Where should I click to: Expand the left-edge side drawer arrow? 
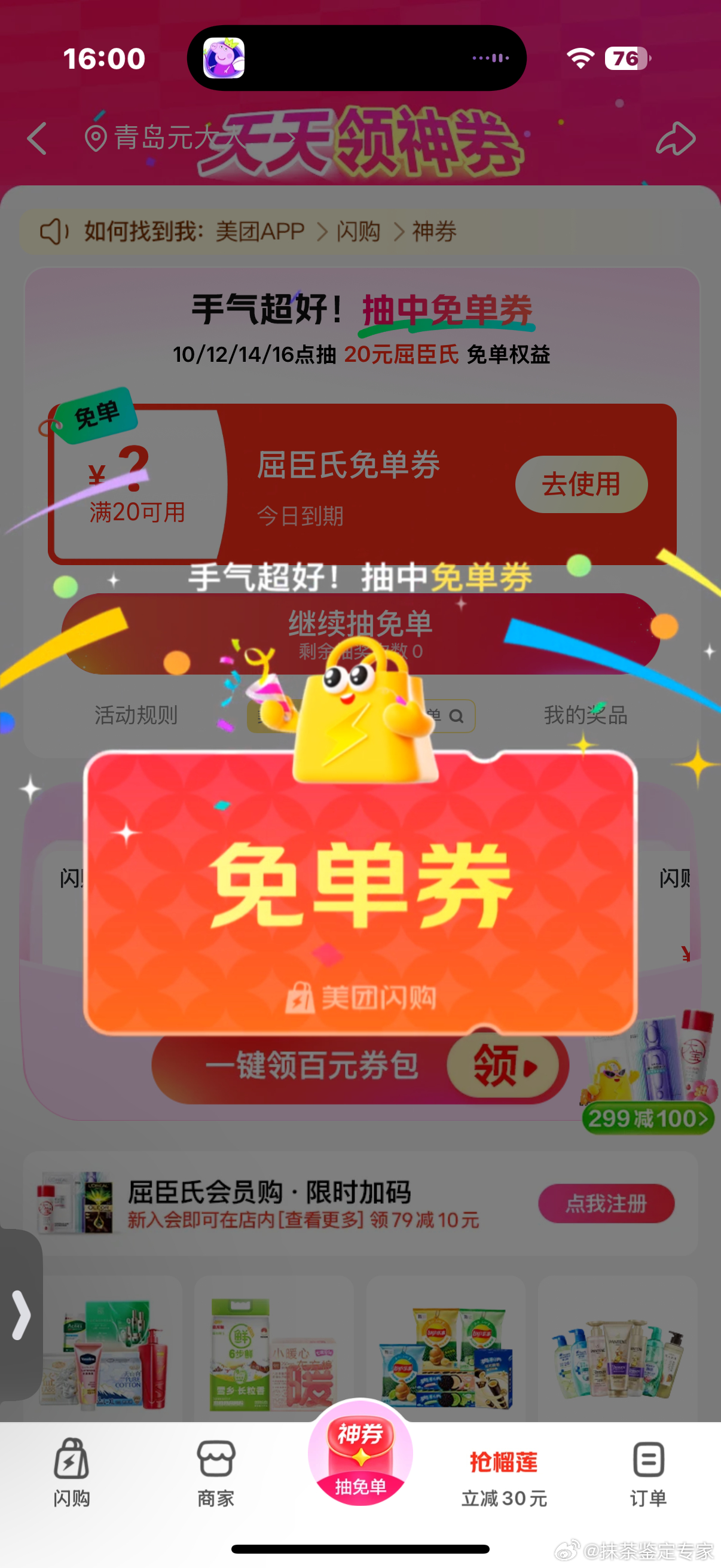[21, 1316]
